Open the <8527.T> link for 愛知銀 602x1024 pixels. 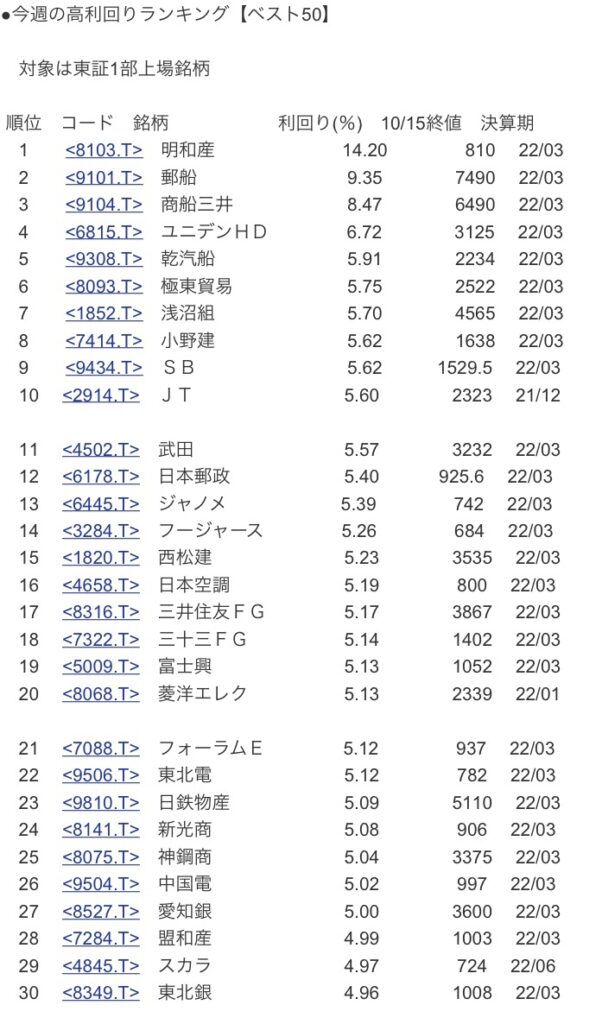point(101,911)
